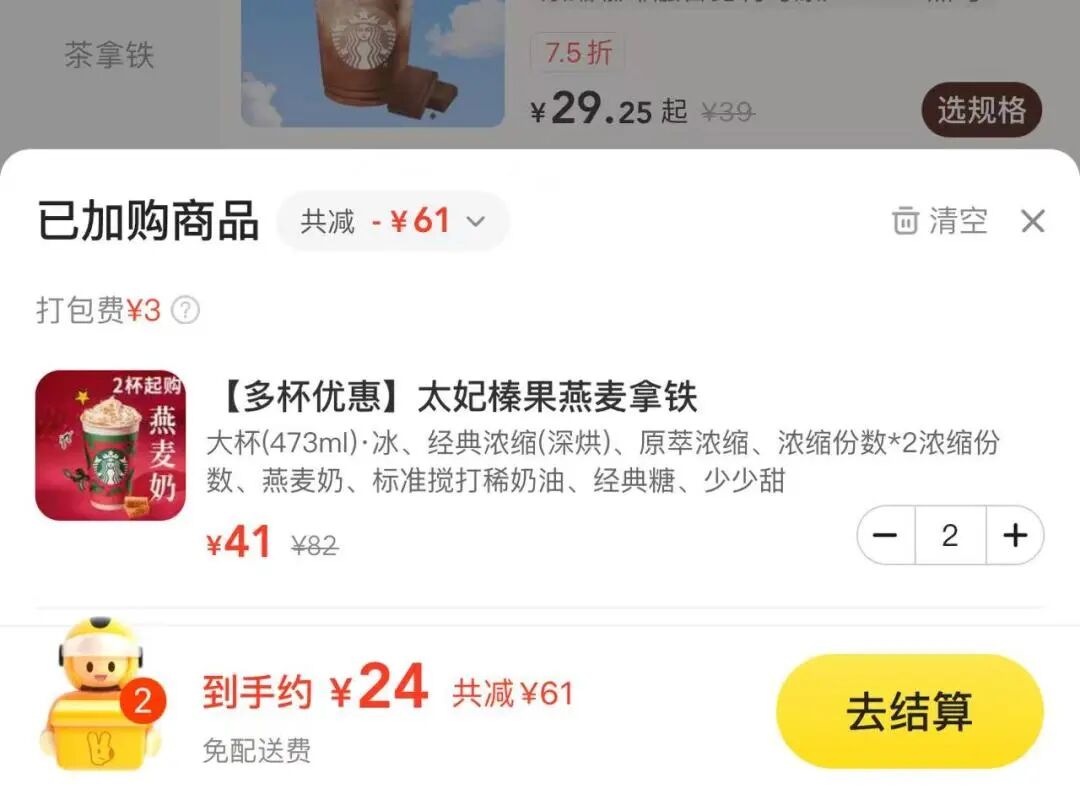Tap 去结算 to check out
Viewport: 1080px width, 810px height.
(909, 712)
